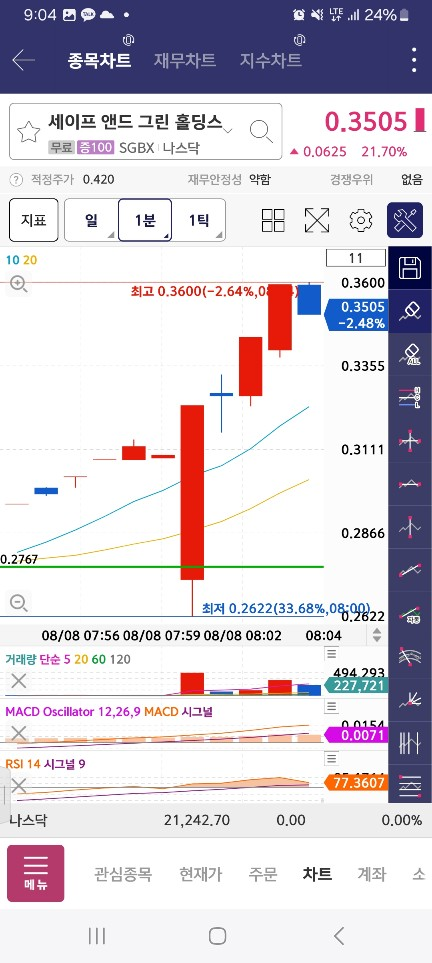
Task: Open the 지표 indicator settings
Action: (x=34, y=220)
